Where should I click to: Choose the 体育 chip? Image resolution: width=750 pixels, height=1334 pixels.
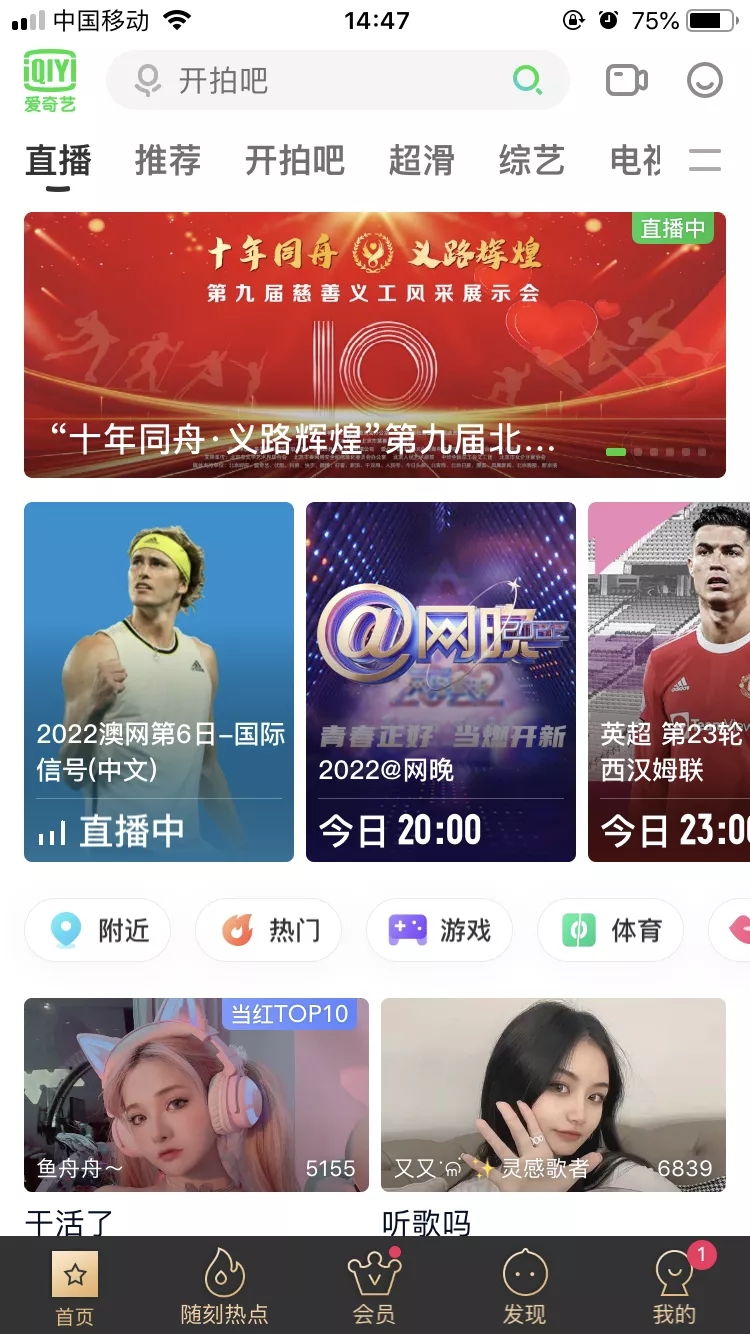610,930
